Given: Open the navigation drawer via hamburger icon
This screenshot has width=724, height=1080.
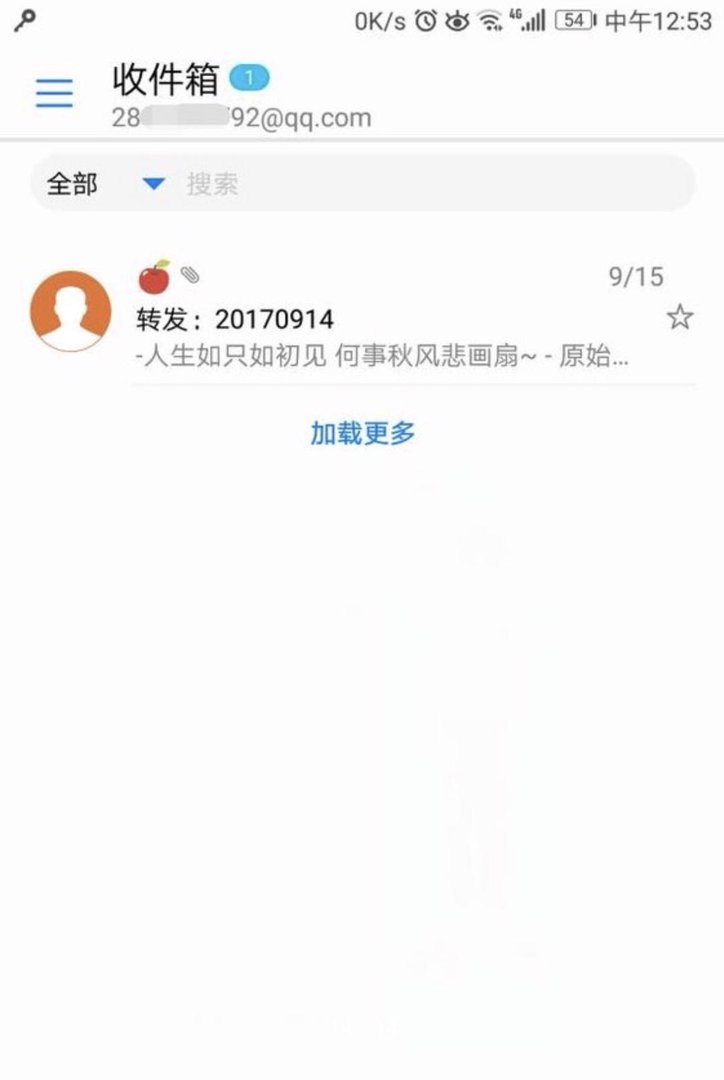Looking at the screenshot, I should (x=52, y=92).
